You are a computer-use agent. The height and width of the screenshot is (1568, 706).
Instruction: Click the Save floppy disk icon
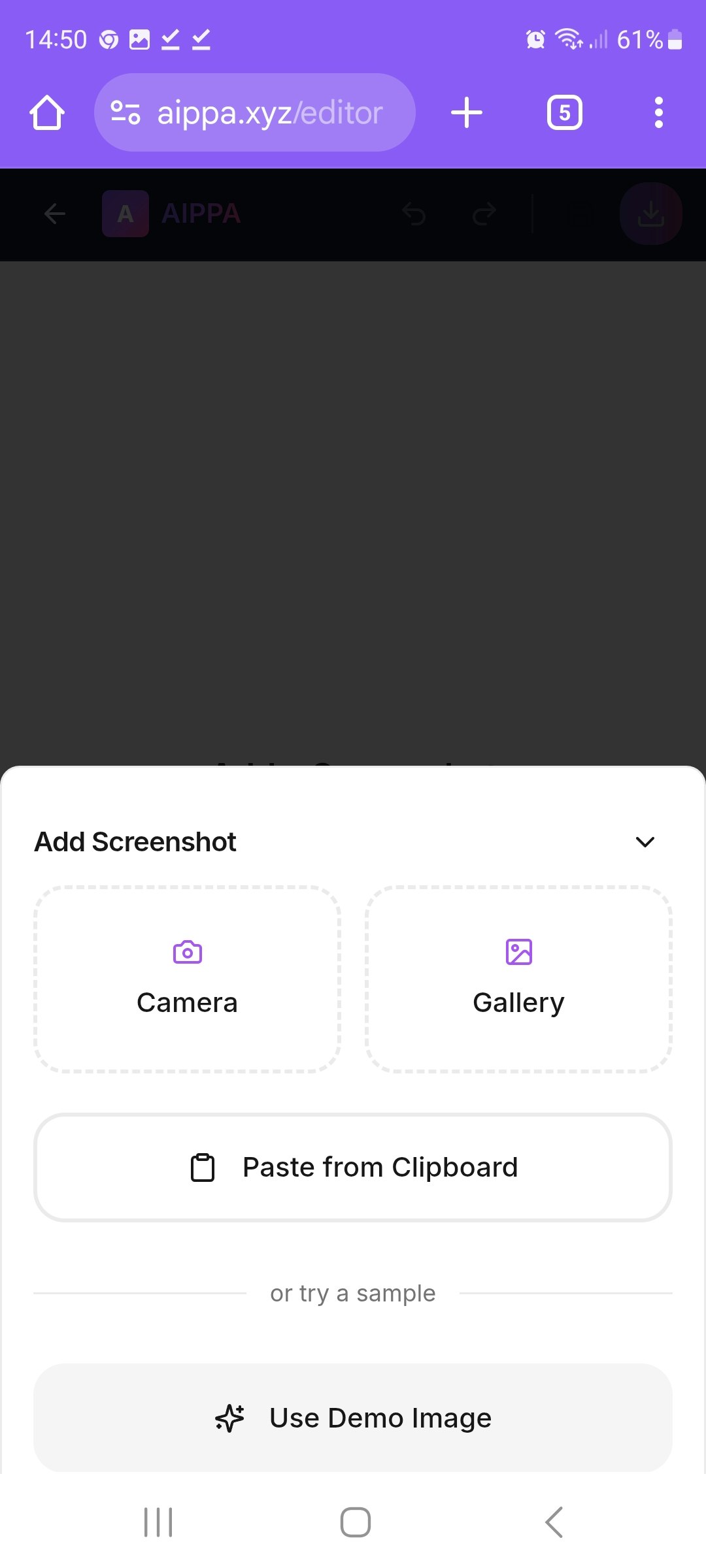[580, 214]
